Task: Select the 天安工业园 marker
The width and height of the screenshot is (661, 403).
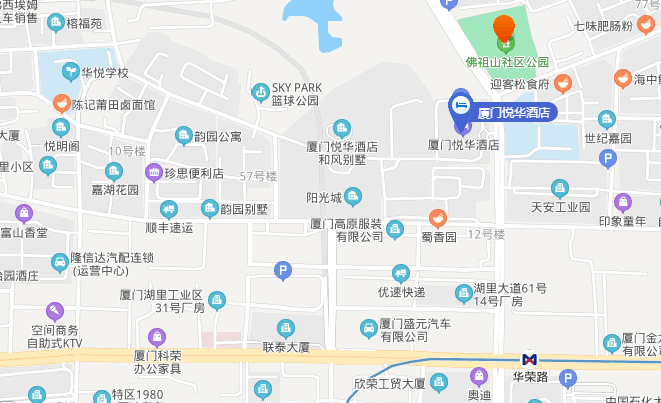Action: point(561,187)
